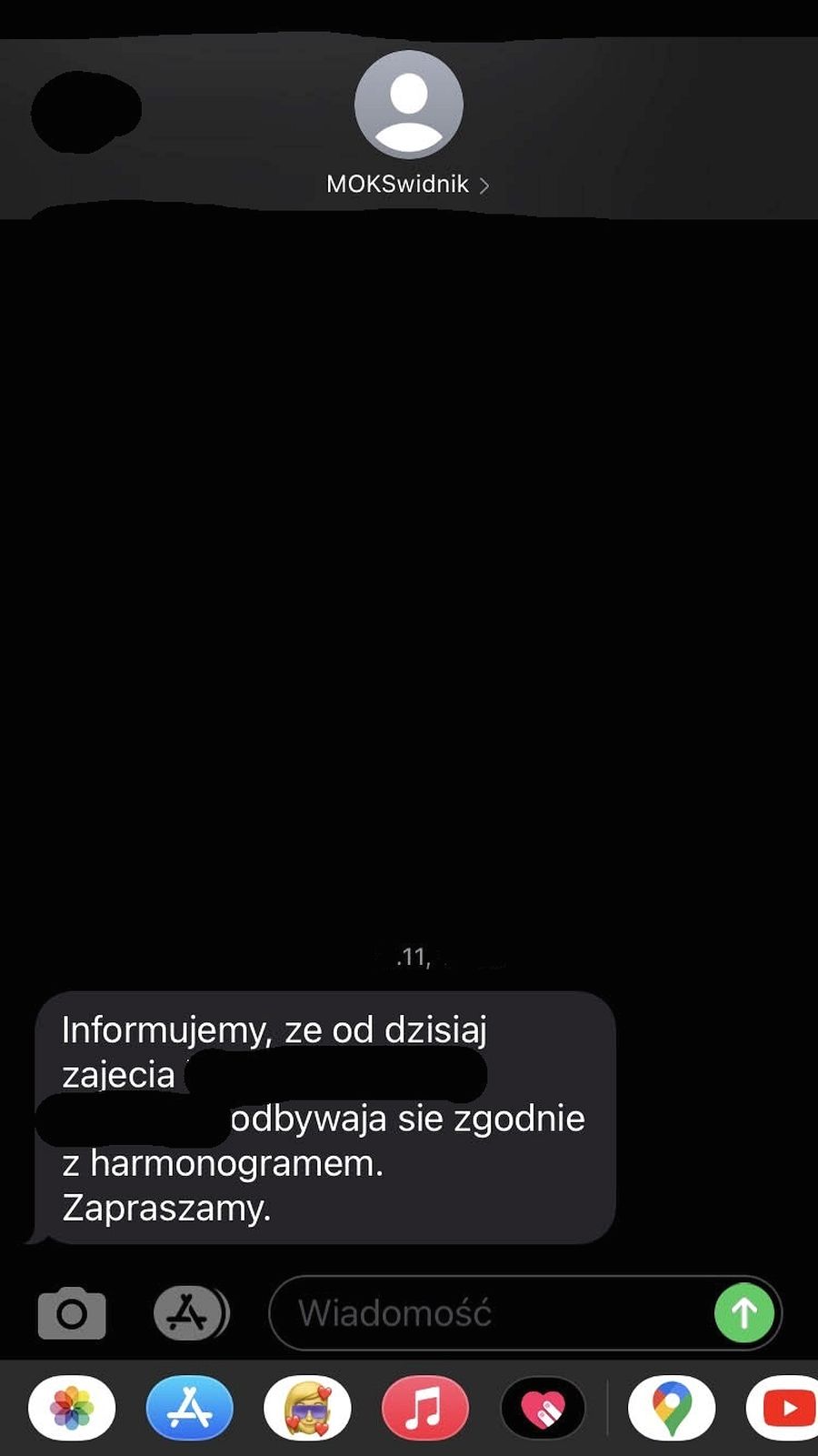Viewport: 818px width, 1456px height.
Task: Open the camera to attach a photo
Action: [x=72, y=1313]
